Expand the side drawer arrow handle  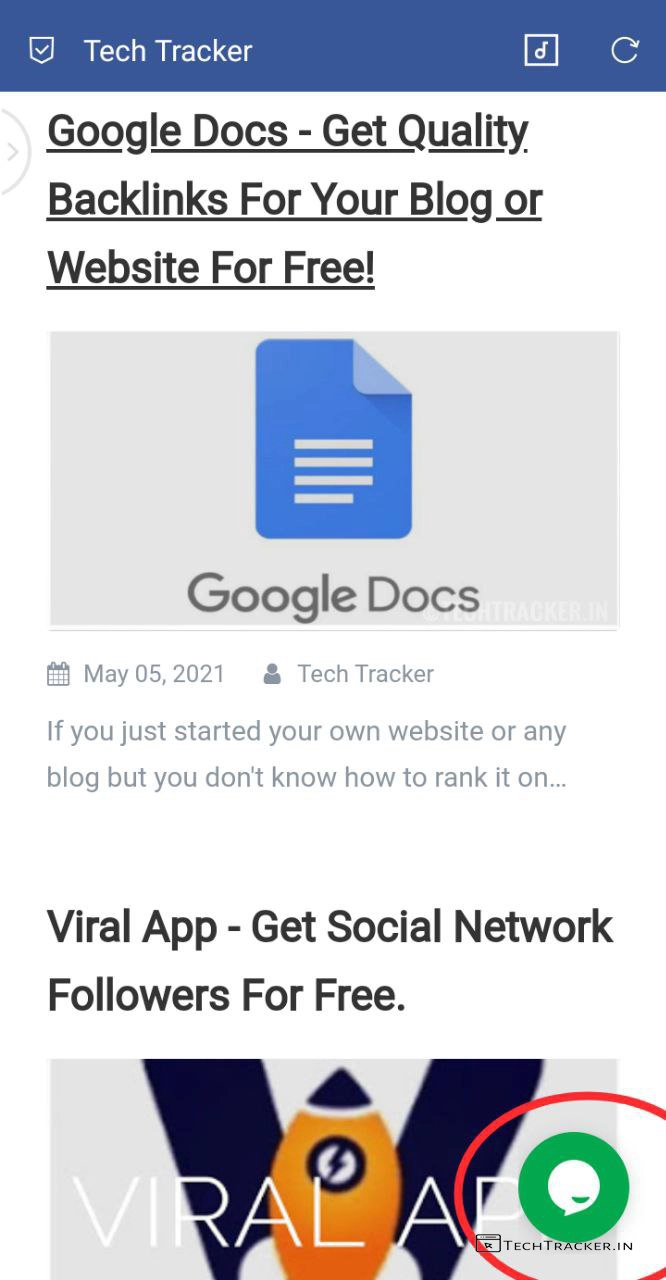tap(12, 151)
